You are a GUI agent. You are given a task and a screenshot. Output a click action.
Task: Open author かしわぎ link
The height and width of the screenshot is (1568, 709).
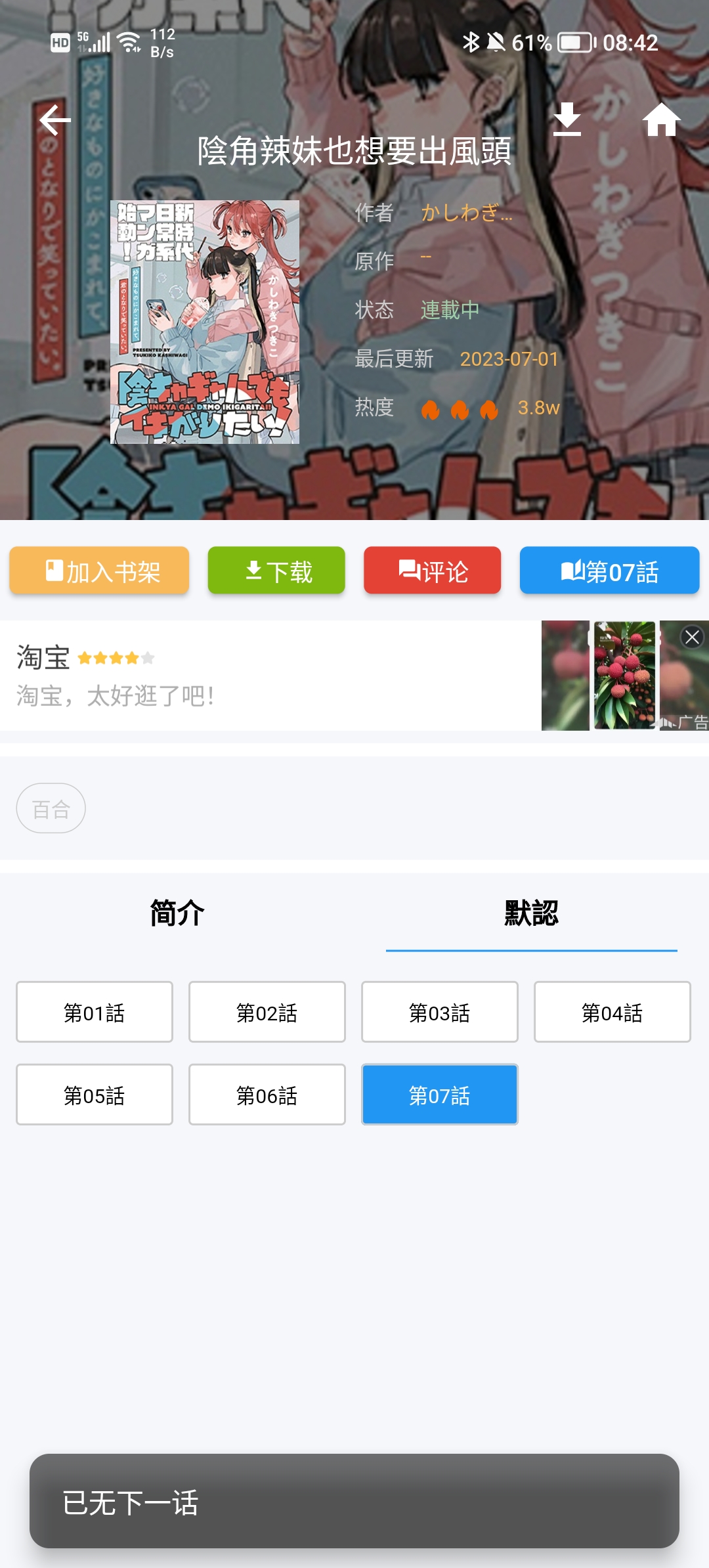(x=466, y=212)
